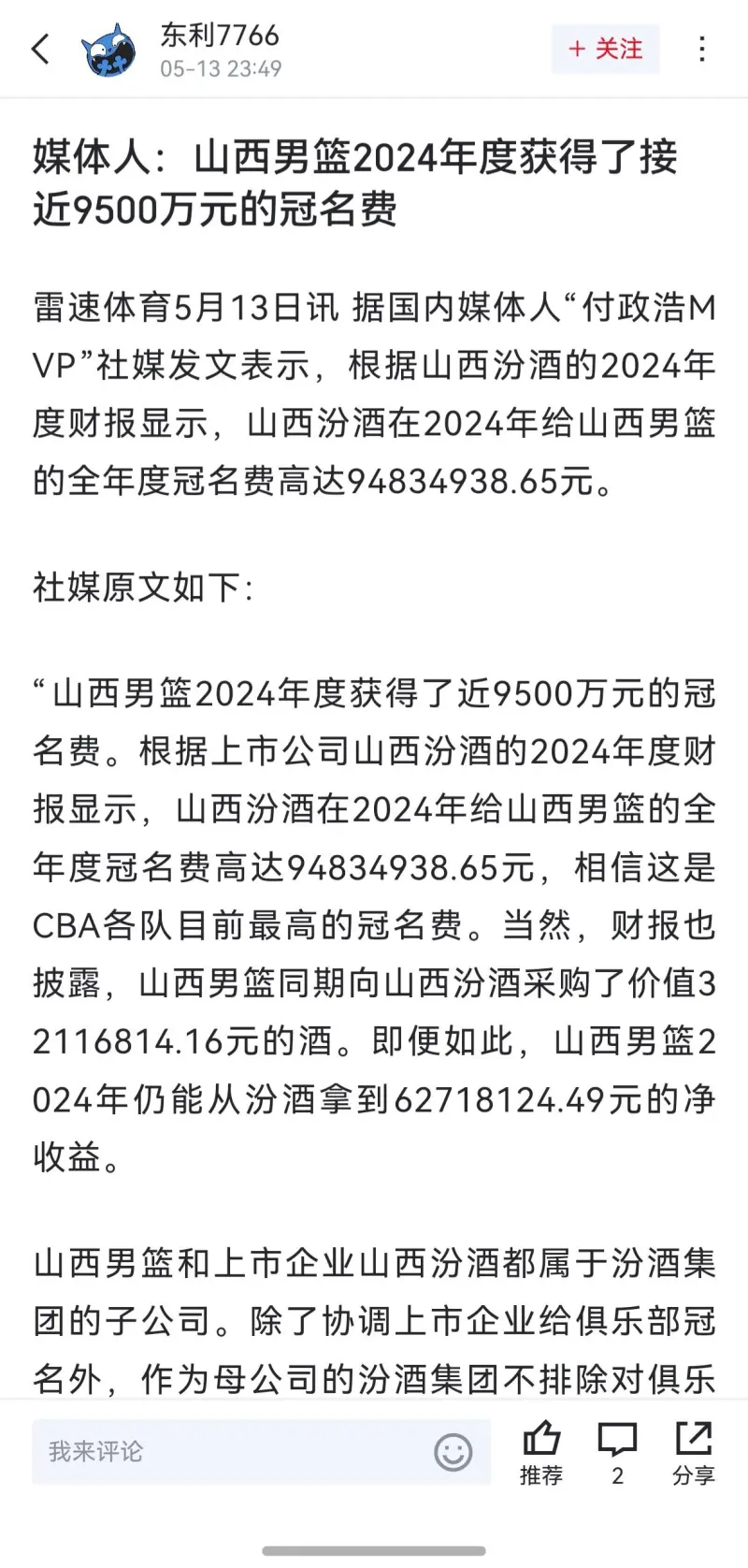The width and height of the screenshot is (748, 1568).
Task: Open 东利7766's profile avatar
Action: click(108, 50)
